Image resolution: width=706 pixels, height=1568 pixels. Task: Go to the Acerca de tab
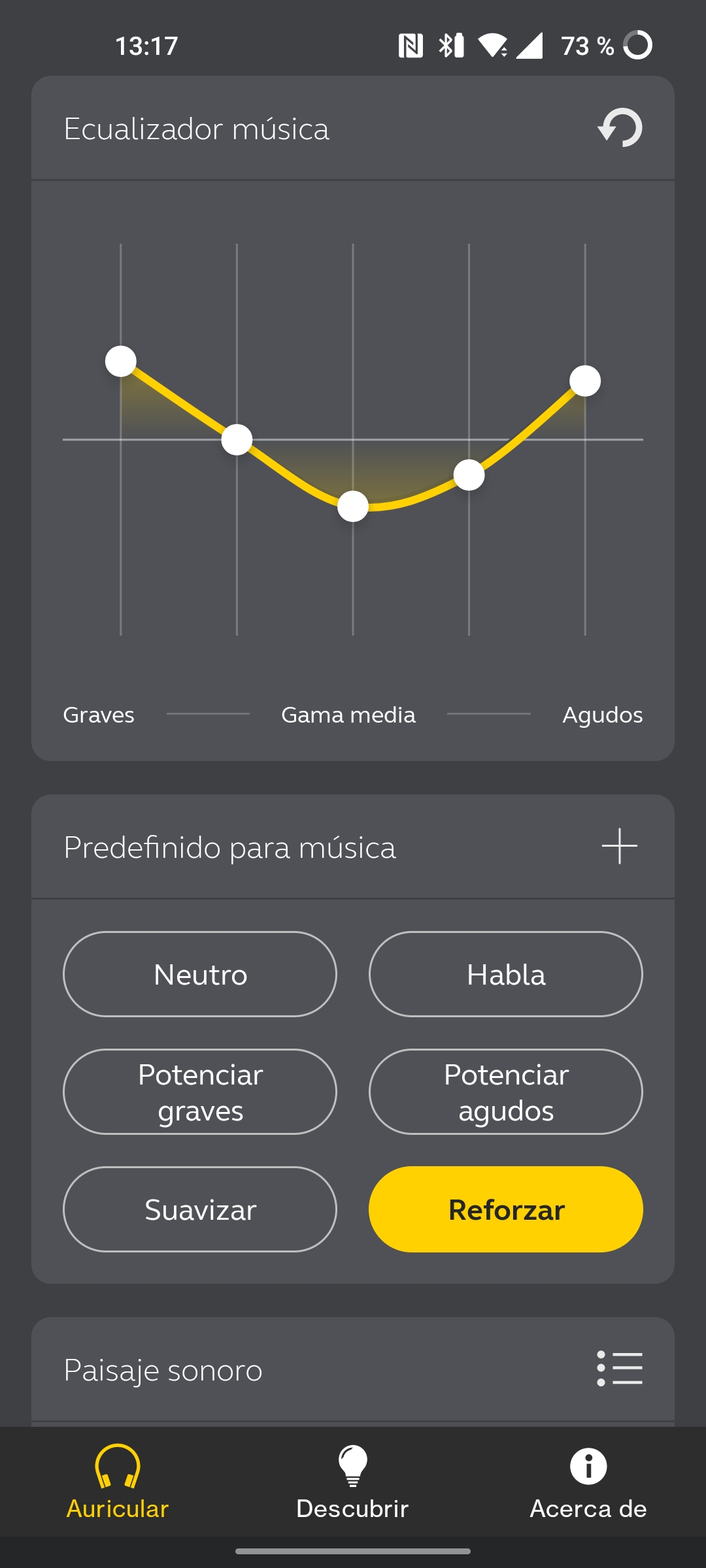[588, 1482]
